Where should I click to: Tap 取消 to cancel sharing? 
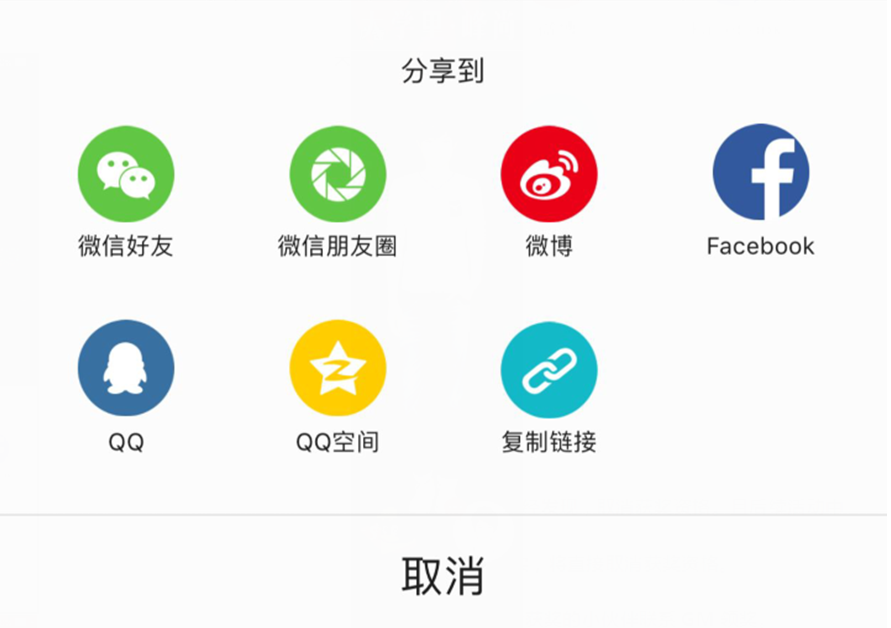tap(443, 576)
